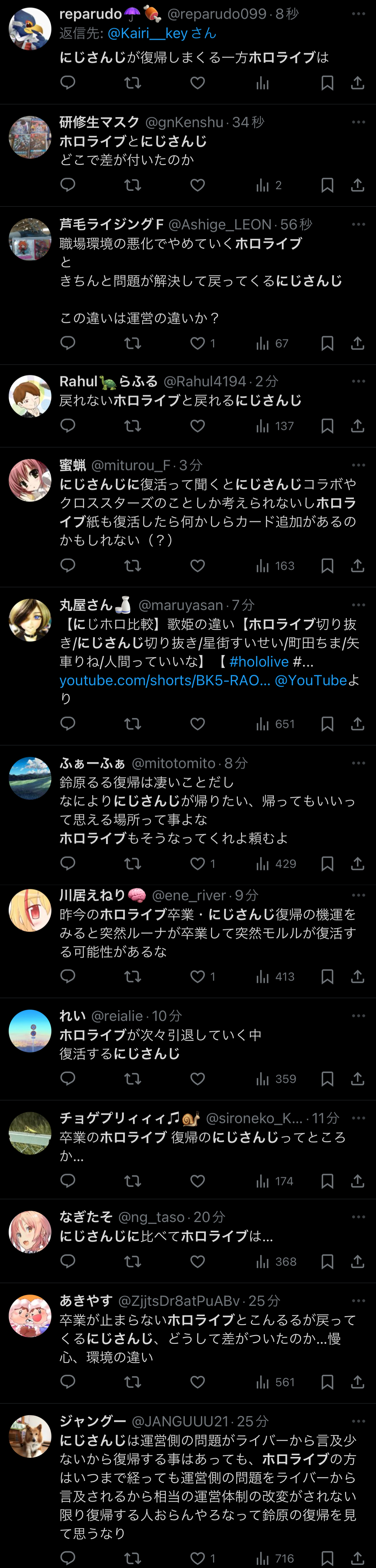Like 川居えねり's tweet
This screenshot has height=1568, width=376.
tap(197, 976)
